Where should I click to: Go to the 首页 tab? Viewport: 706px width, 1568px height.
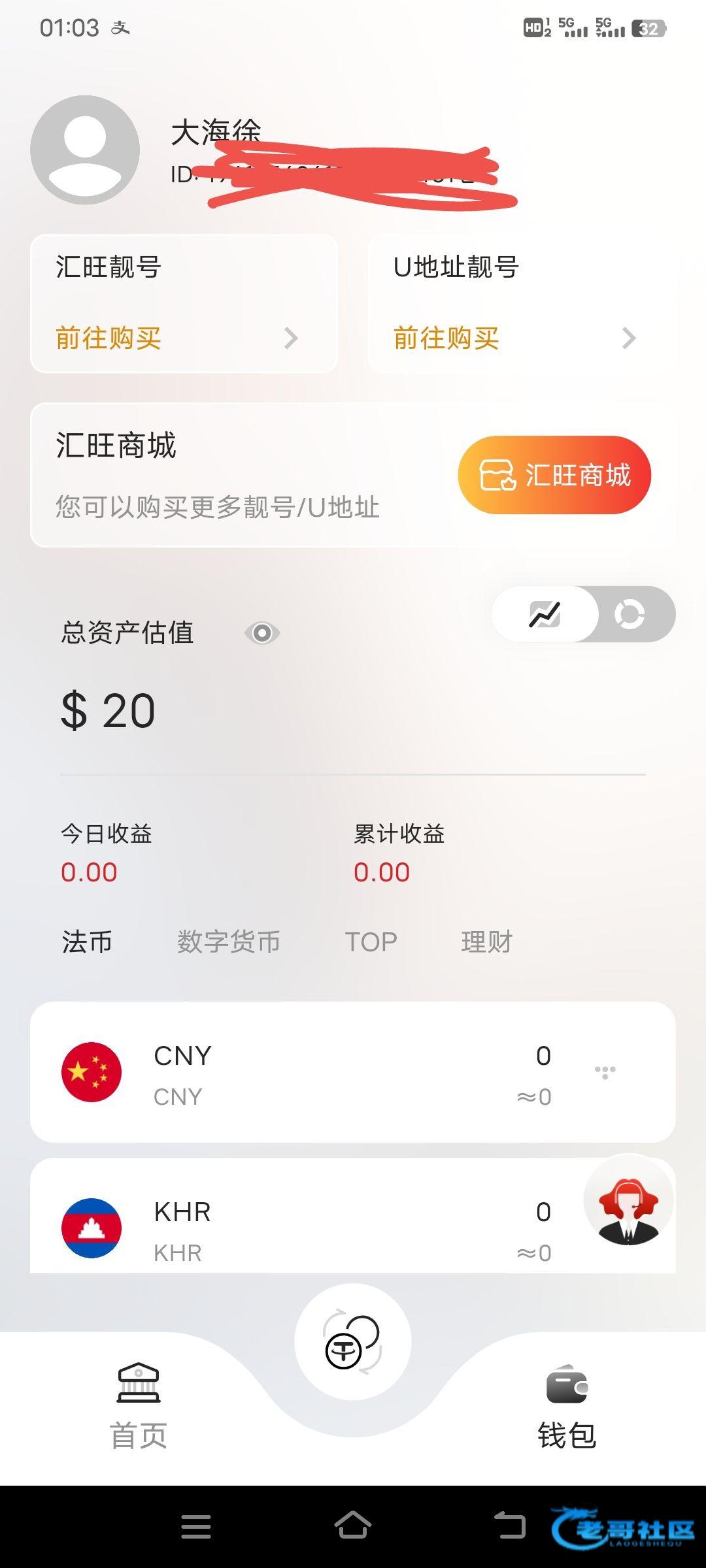pyautogui.click(x=139, y=1405)
